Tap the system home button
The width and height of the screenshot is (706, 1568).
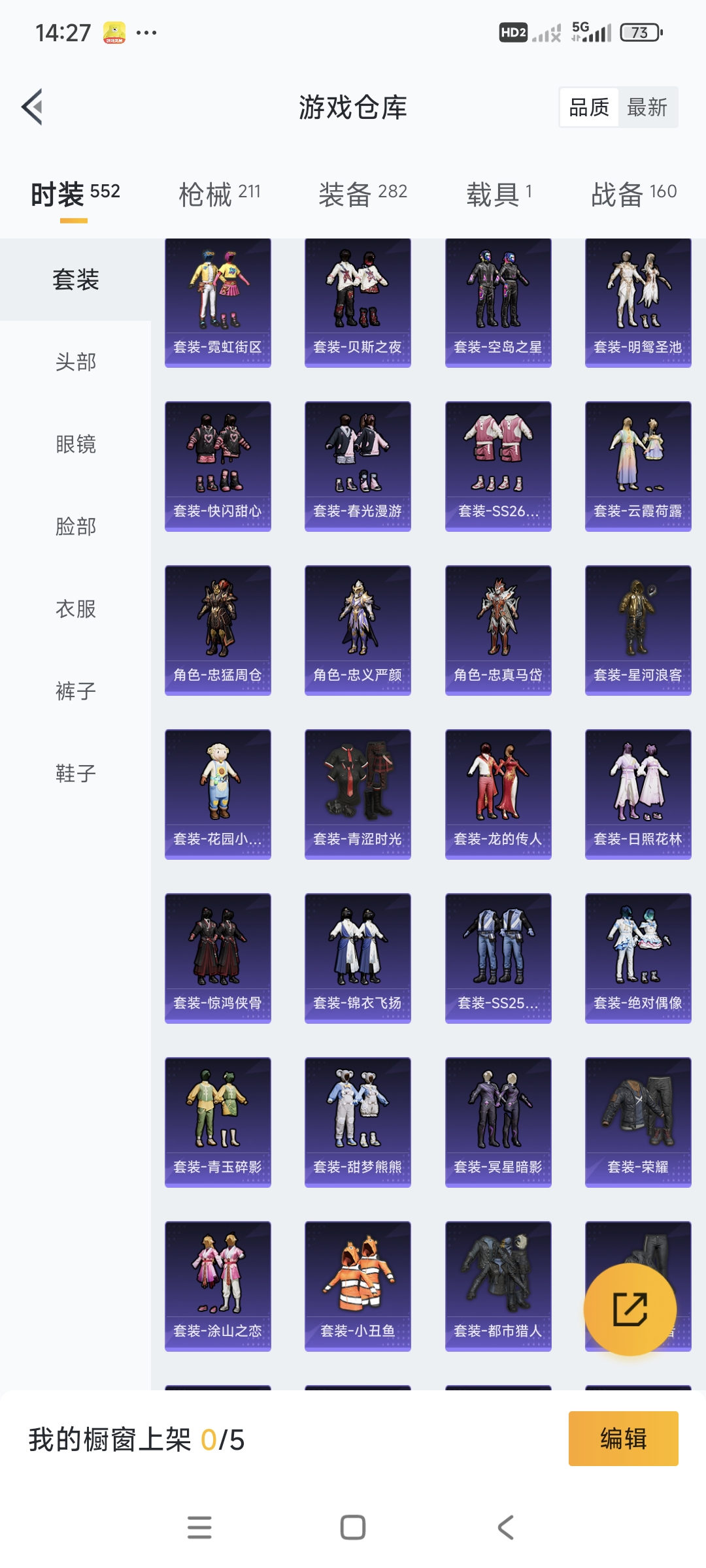(x=353, y=1527)
